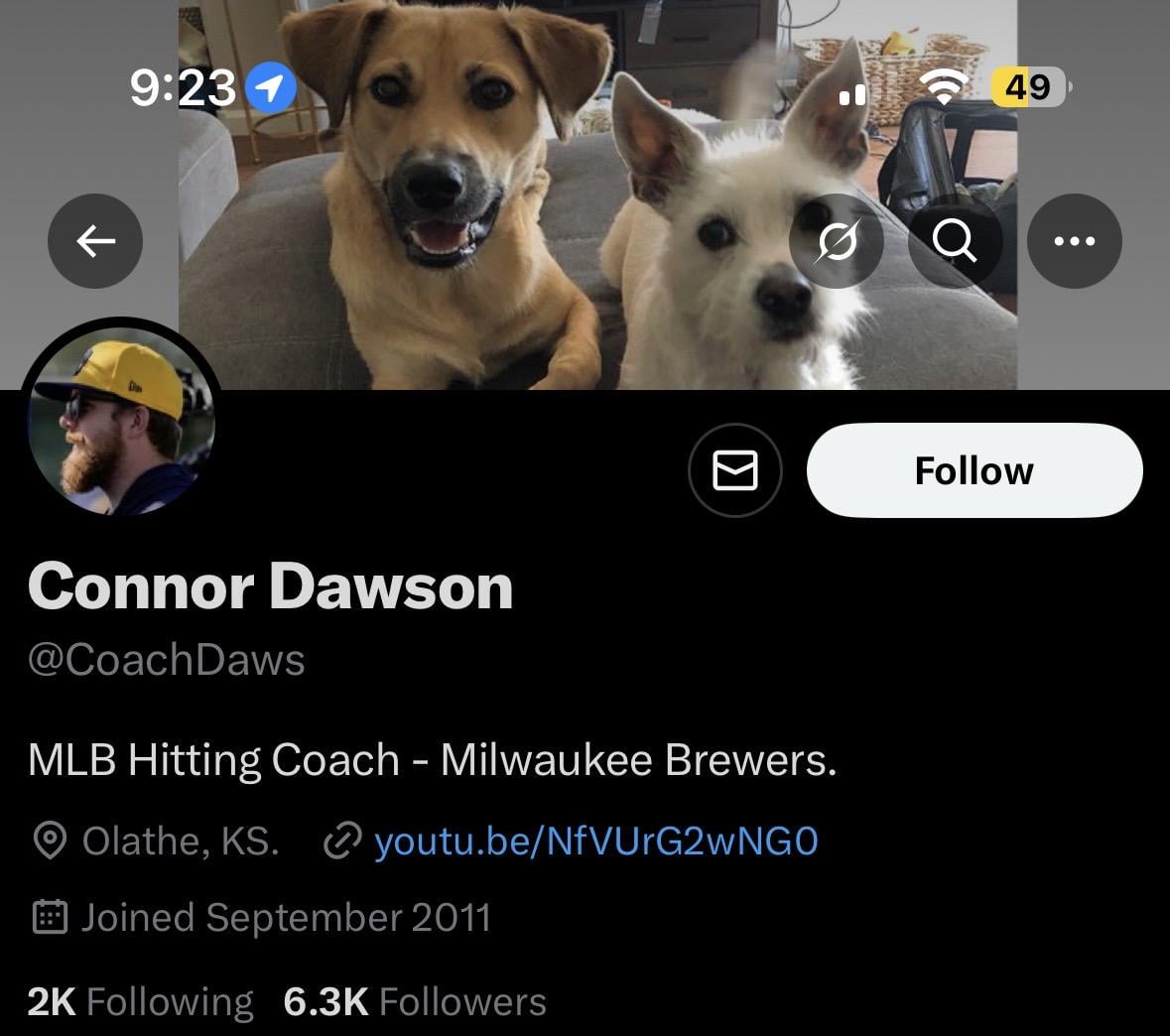Search this profile's posts

coord(955,241)
